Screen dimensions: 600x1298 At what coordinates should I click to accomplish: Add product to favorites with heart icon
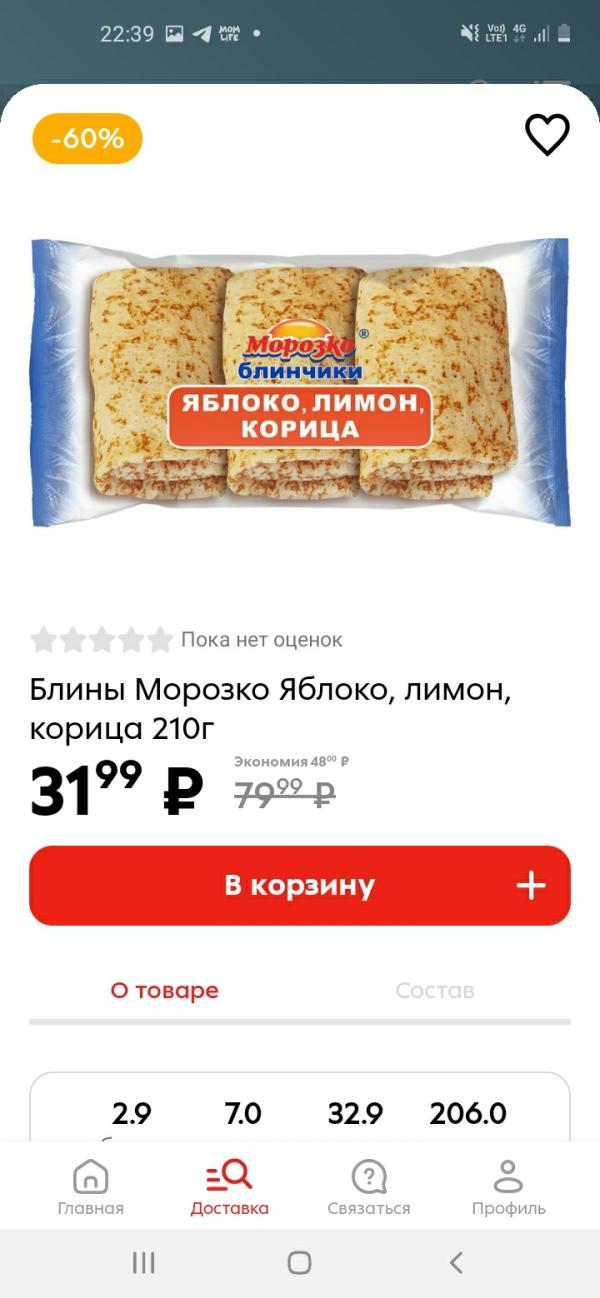[x=547, y=135]
